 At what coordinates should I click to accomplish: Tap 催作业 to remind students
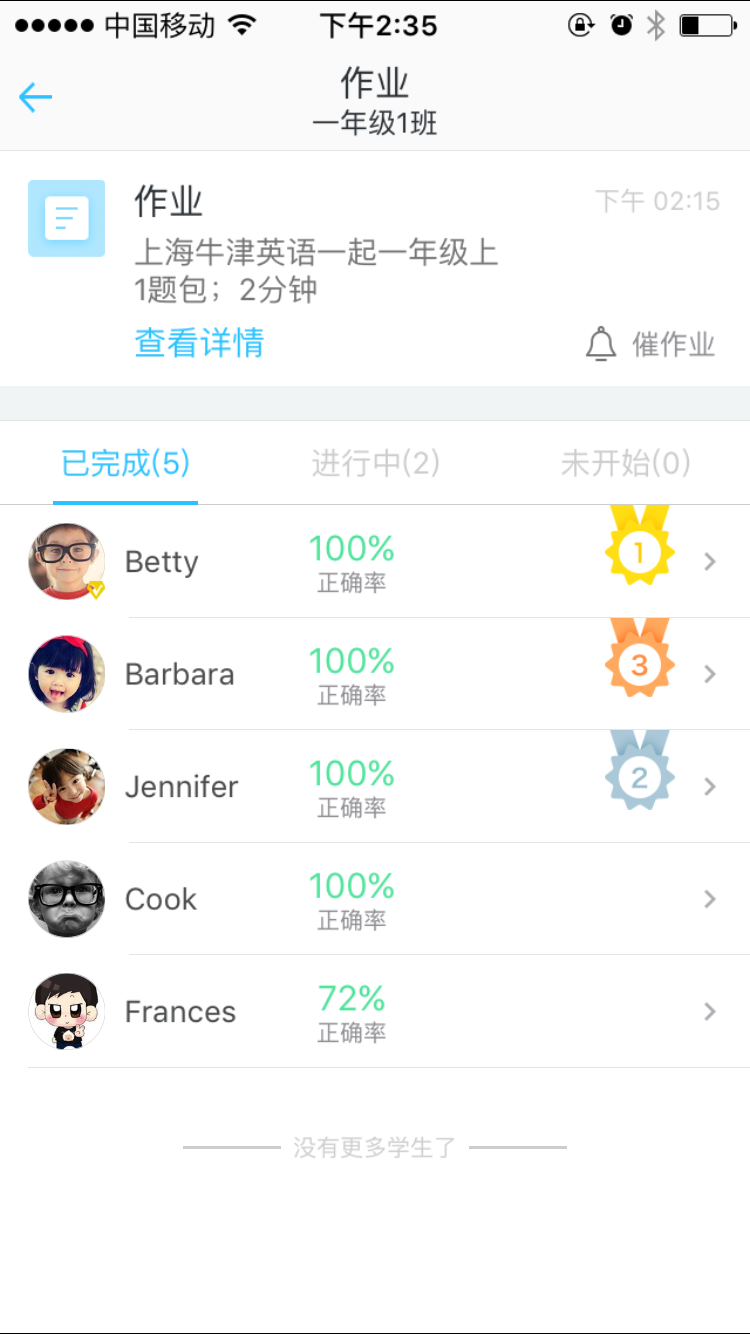click(651, 345)
